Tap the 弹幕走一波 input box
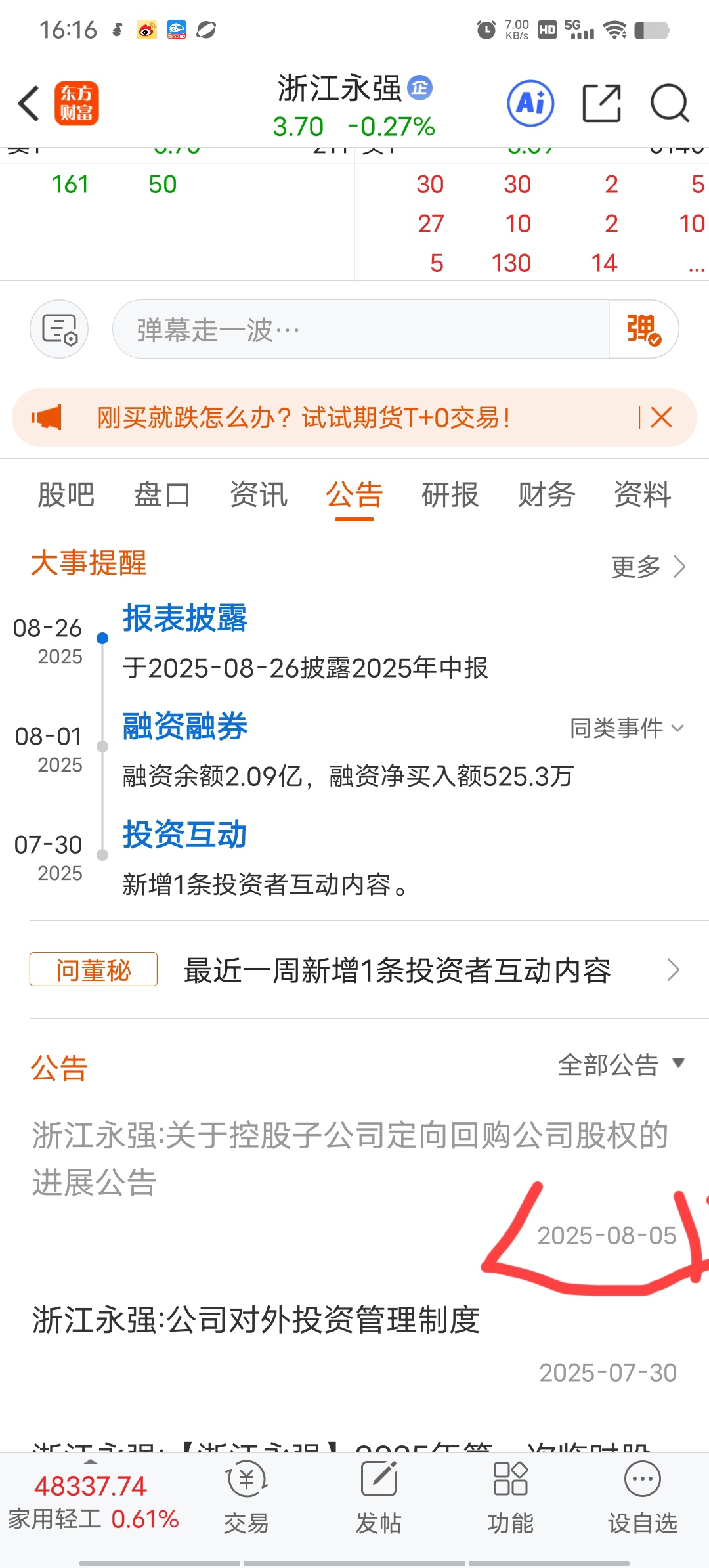 (x=361, y=329)
